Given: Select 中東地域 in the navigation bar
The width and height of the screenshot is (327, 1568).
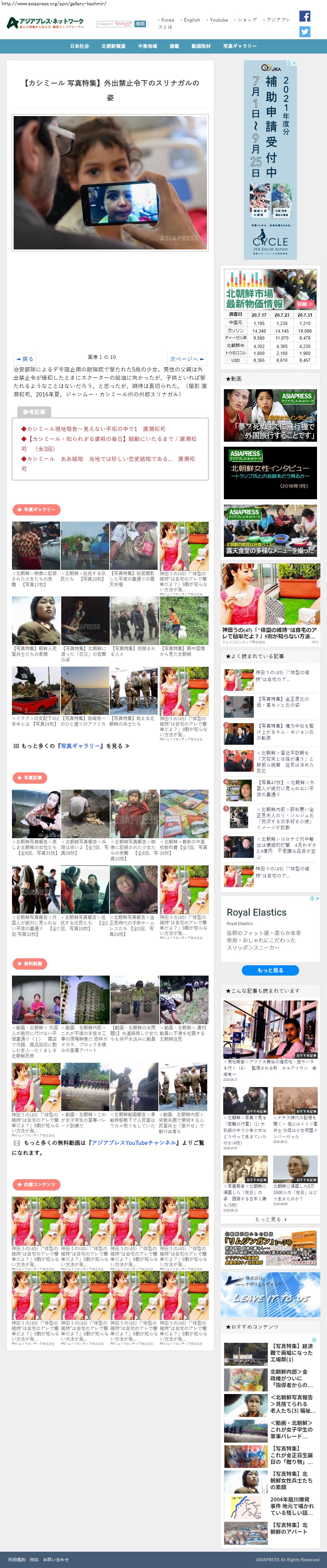Looking at the screenshot, I should pyautogui.click(x=147, y=46).
